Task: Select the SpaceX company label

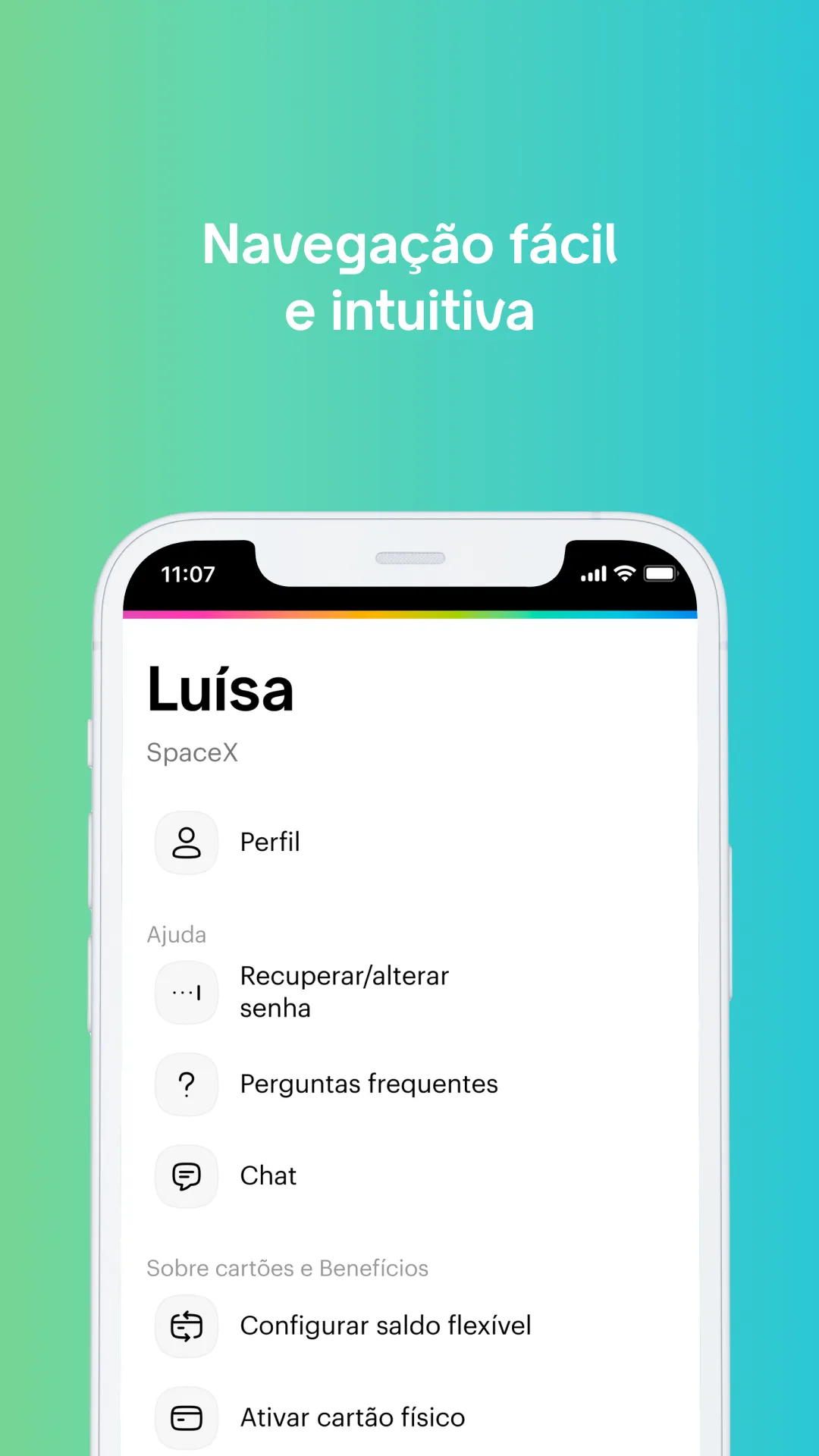Action: coord(193,752)
